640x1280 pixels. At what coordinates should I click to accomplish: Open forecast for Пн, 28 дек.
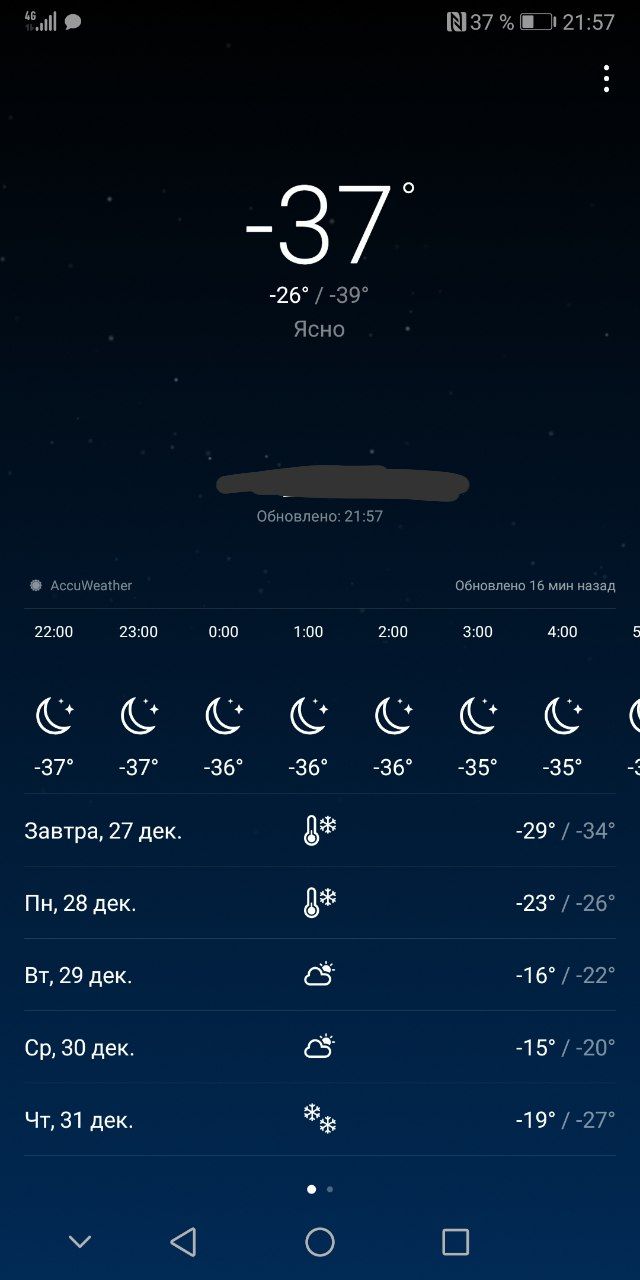click(x=320, y=903)
